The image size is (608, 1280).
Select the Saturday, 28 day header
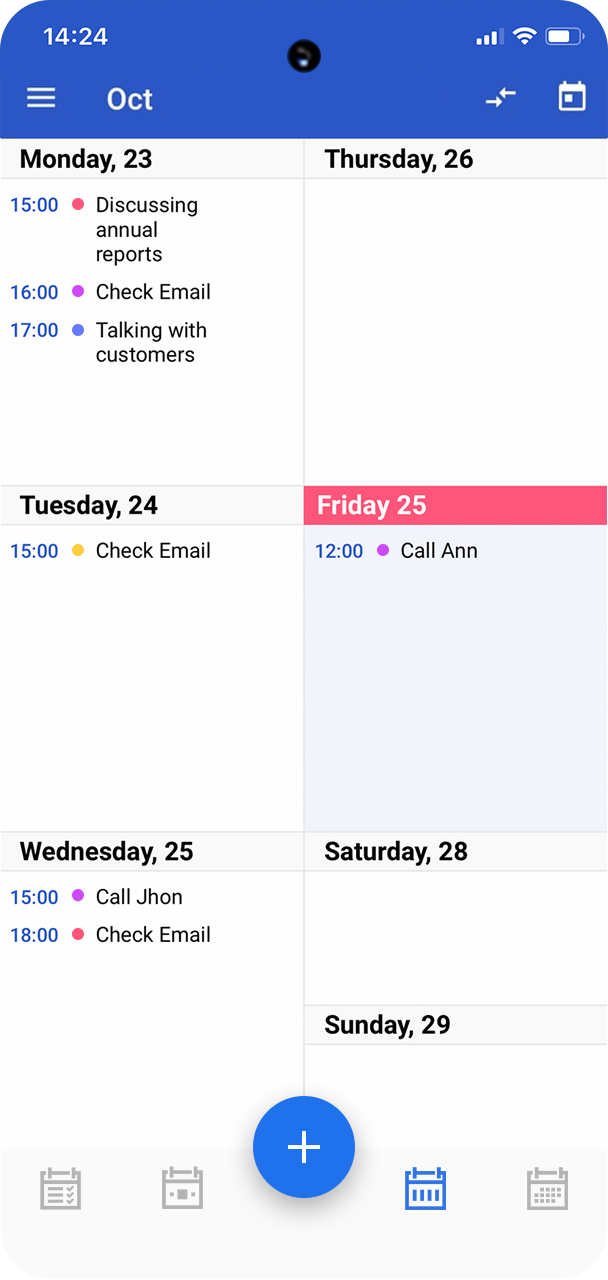(x=456, y=852)
